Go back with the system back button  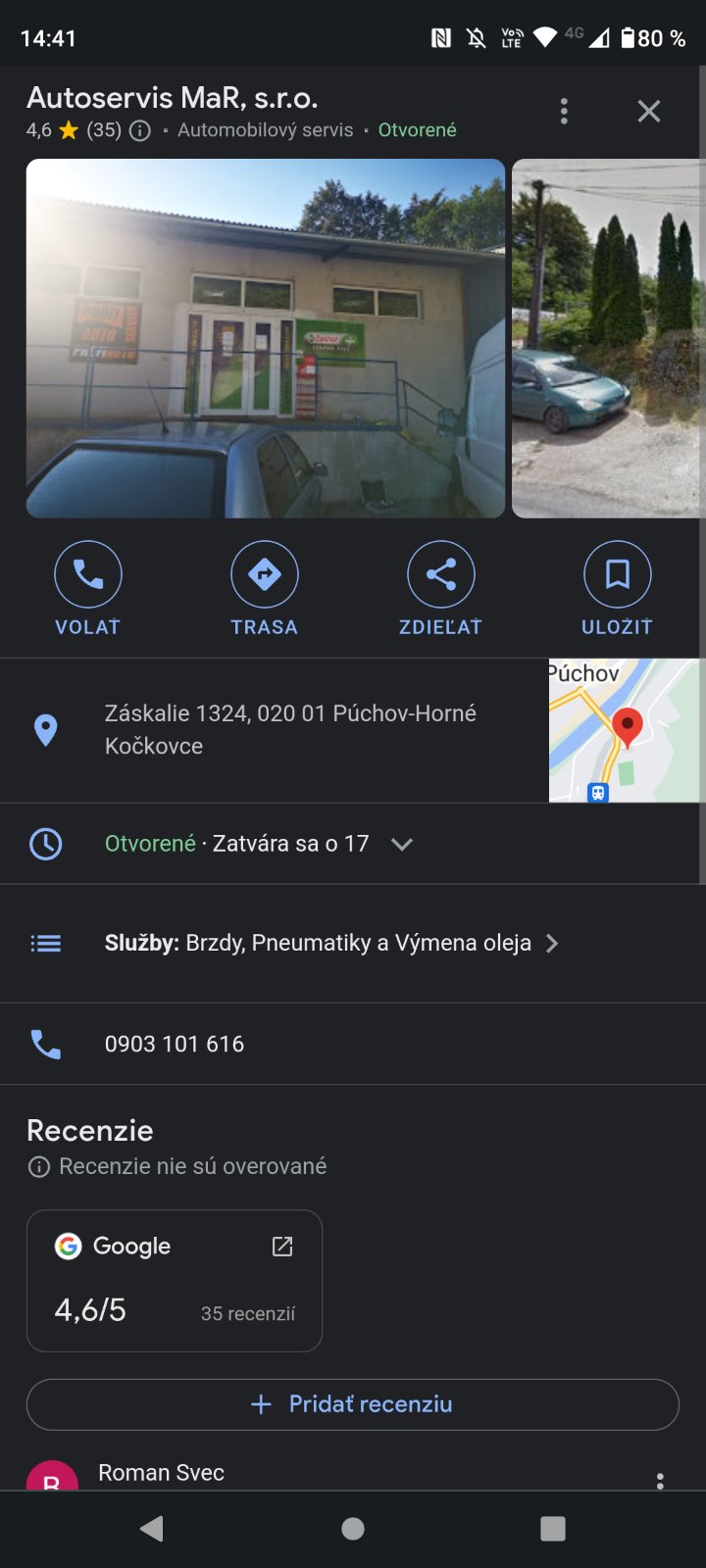(152, 1529)
